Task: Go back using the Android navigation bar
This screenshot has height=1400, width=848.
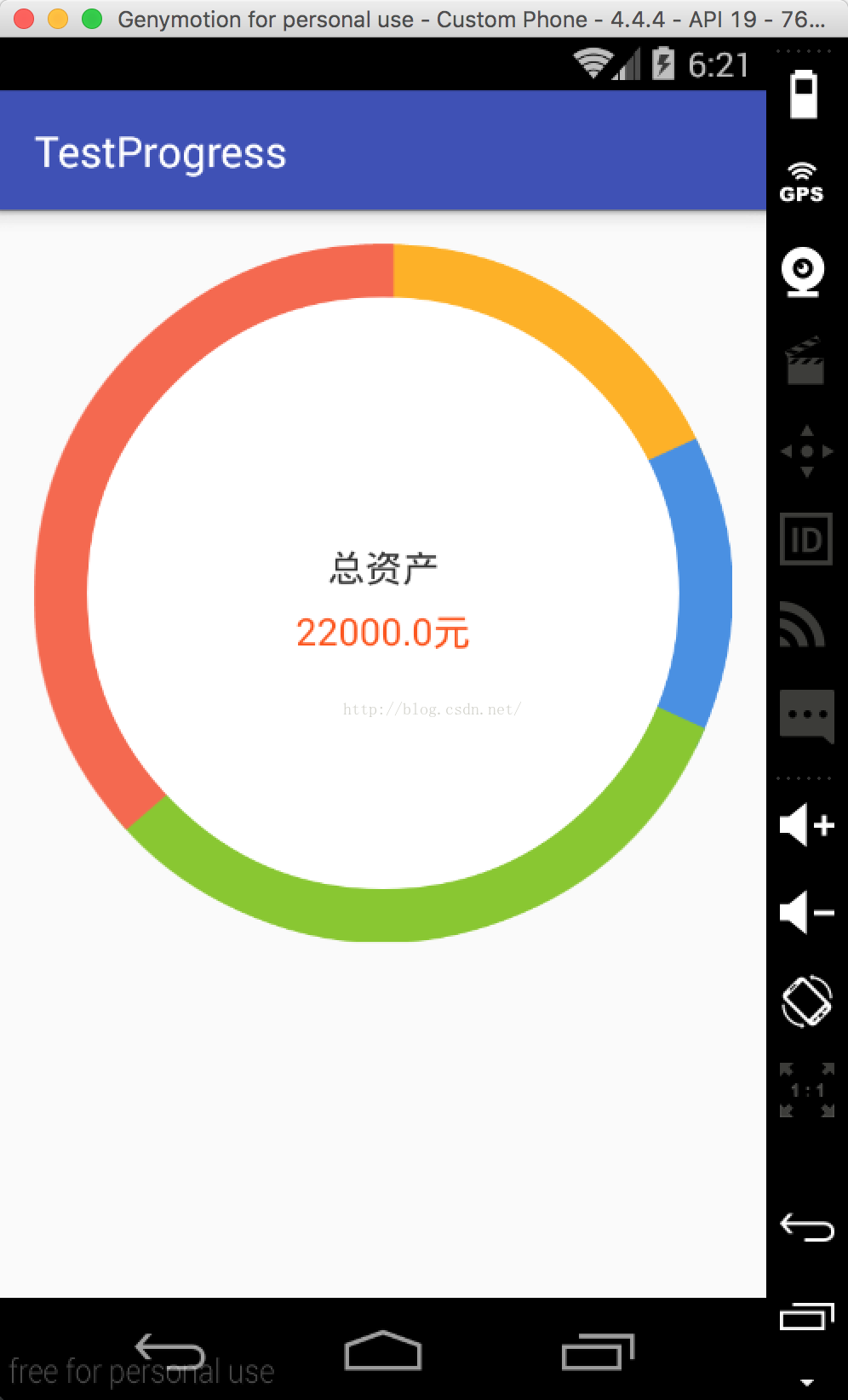Action: click(x=170, y=1351)
